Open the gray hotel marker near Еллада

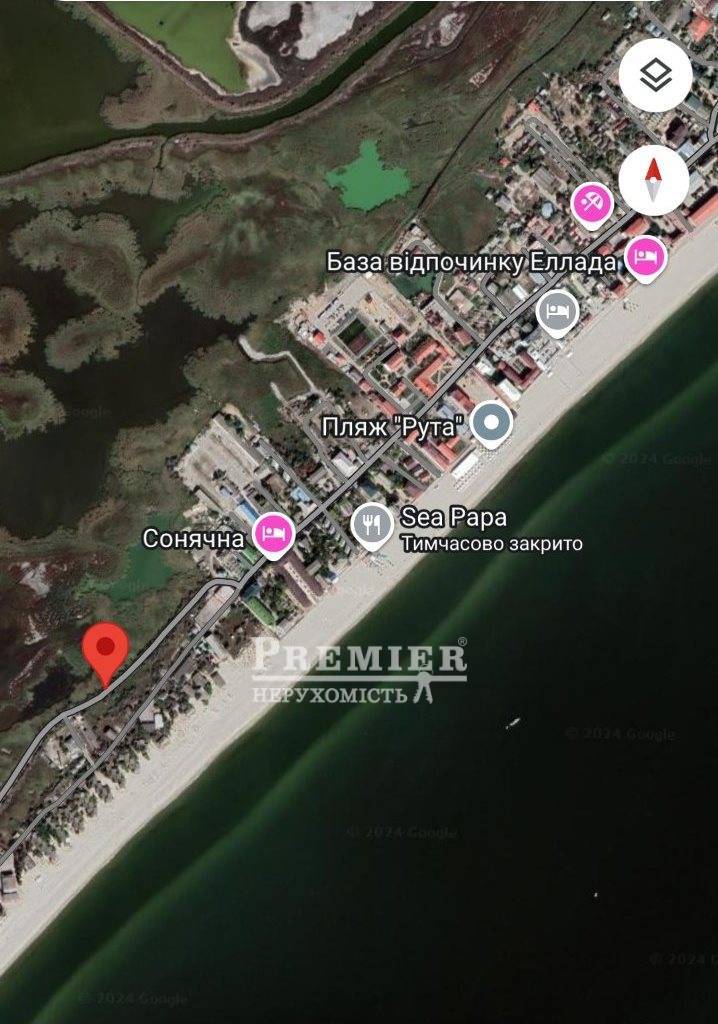557,312
